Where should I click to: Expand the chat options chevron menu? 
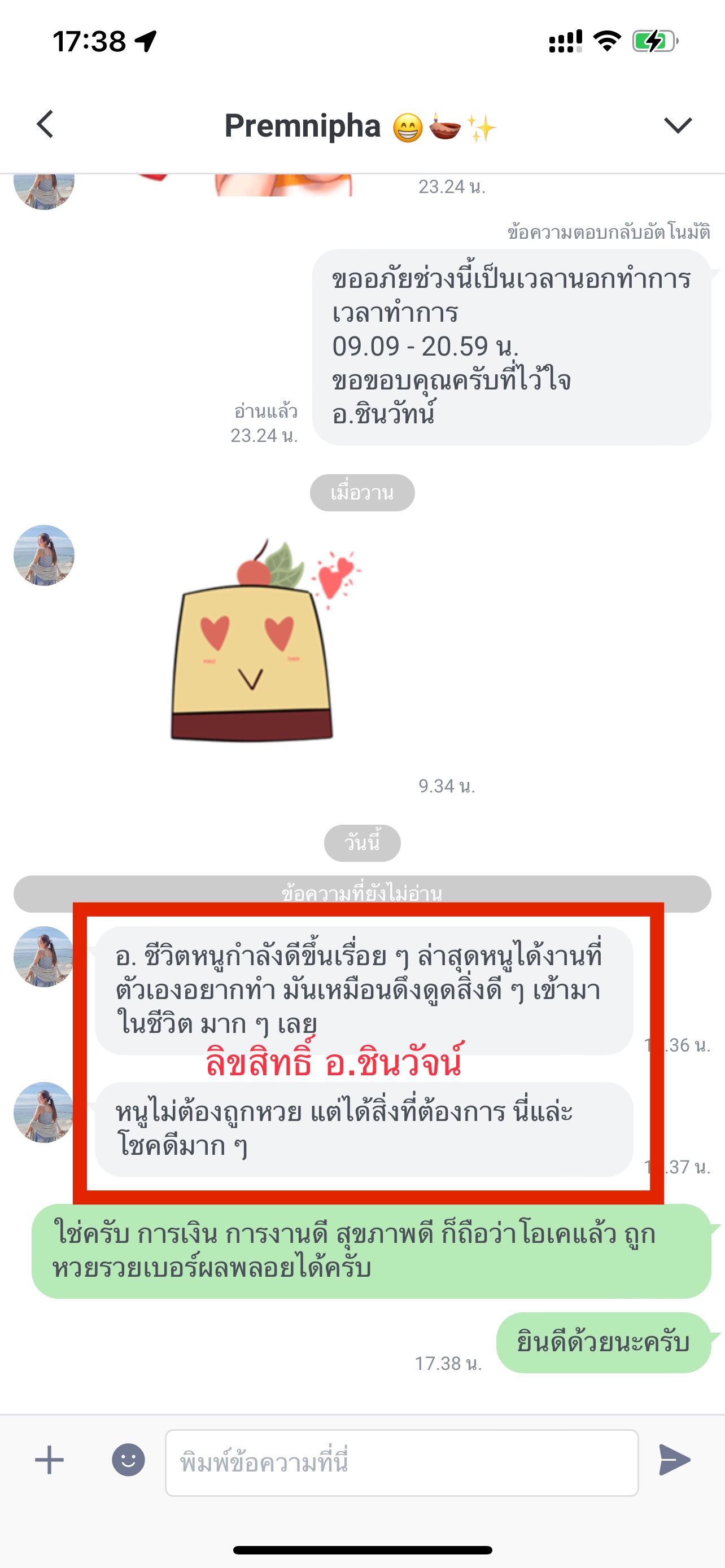click(678, 125)
